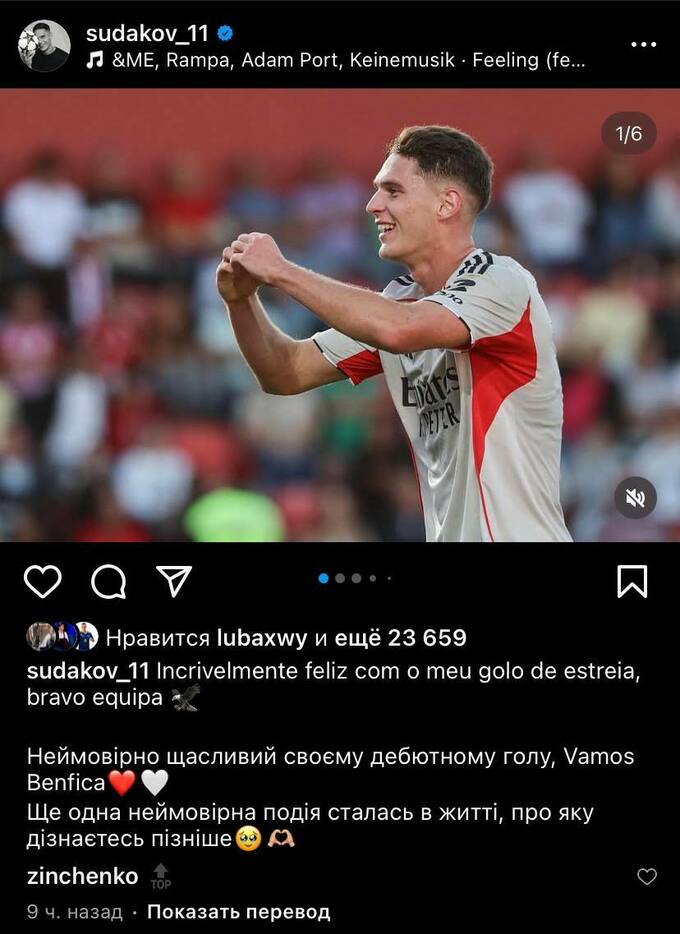Like the post with heart icon
This screenshot has height=934, width=680.
pos(42,581)
